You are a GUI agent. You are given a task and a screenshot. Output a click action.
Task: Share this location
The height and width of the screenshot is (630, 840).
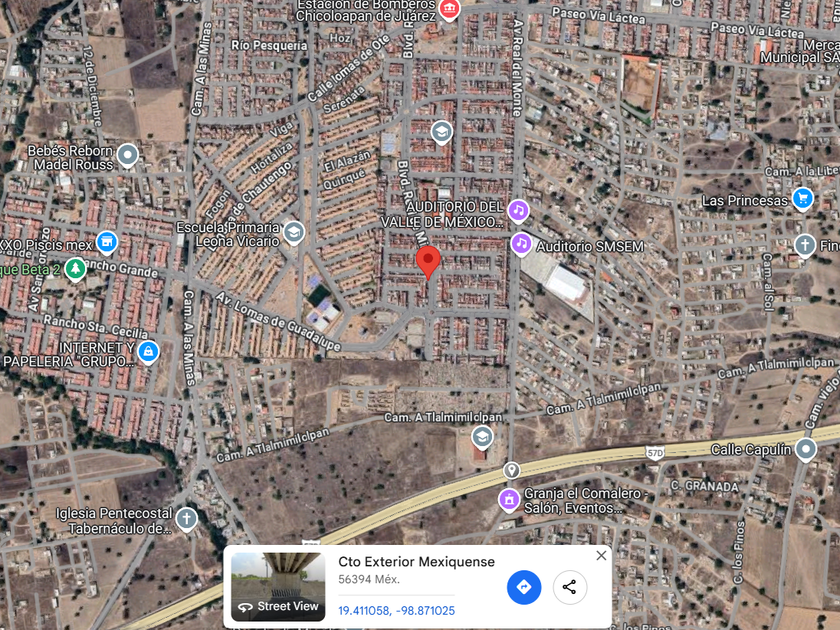(x=570, y=587)
